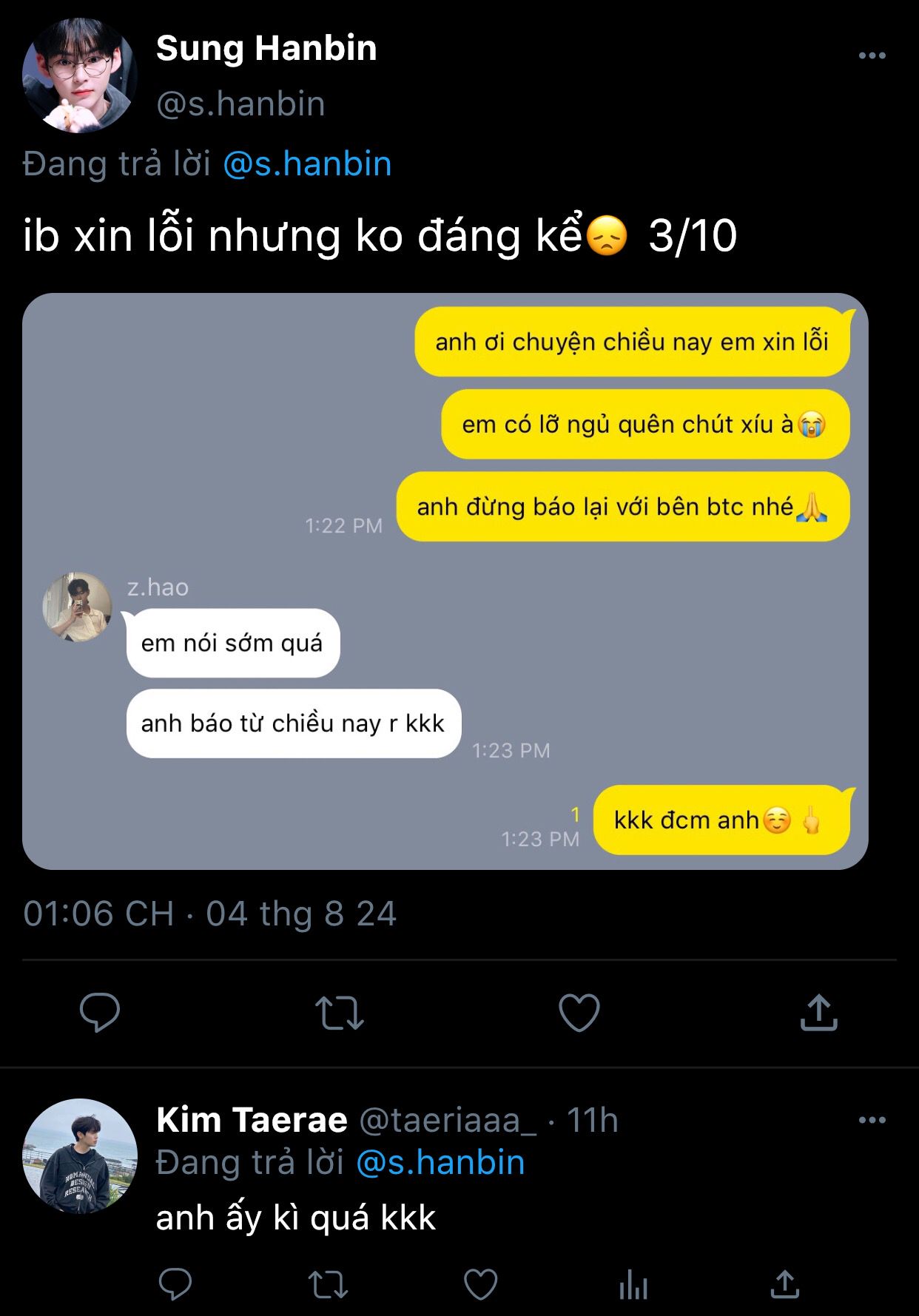Retweet Sung Hanbin's tweet
The width and height of the screenshot is (919, 1316).
[x=340, y=1013]
